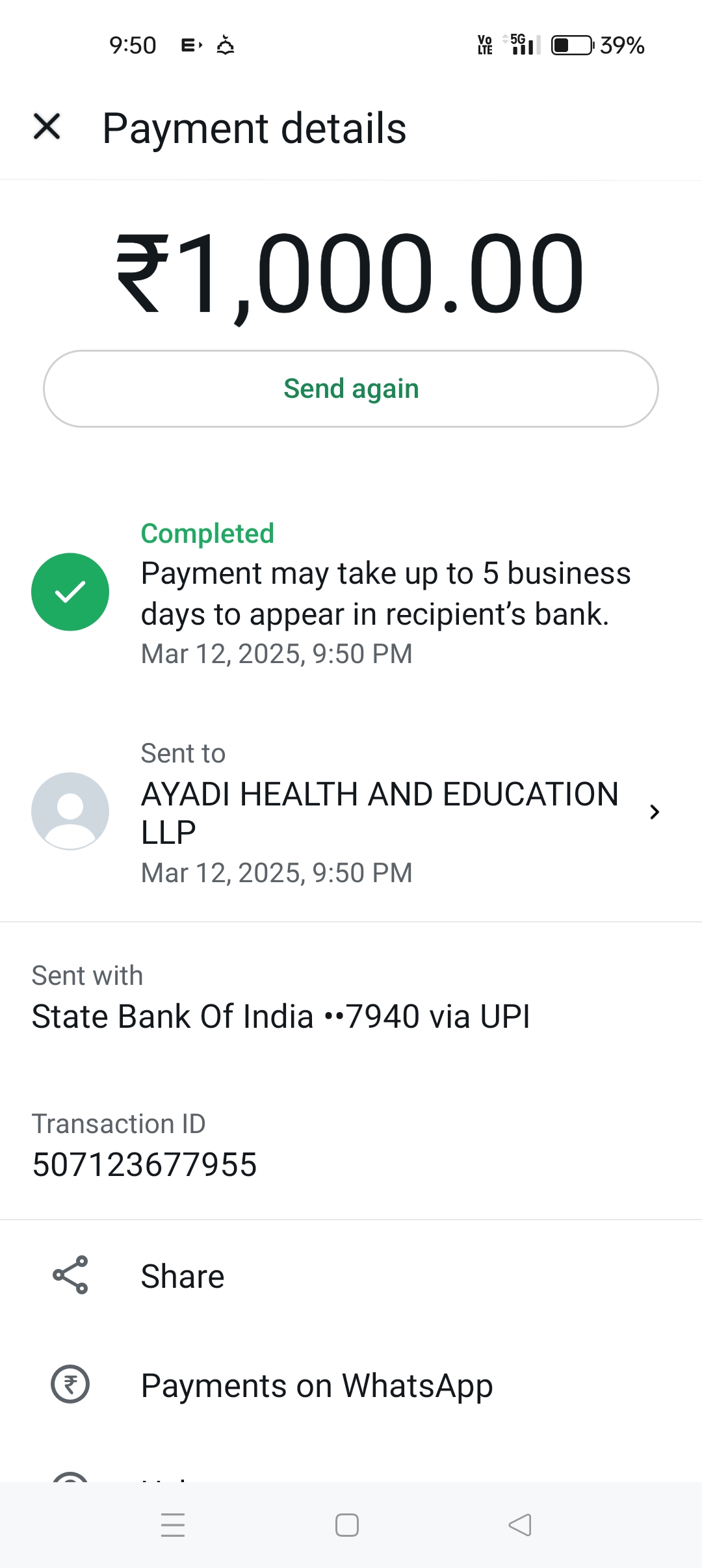
Task: Share this payment receipt
Action: pos(183,1276)
